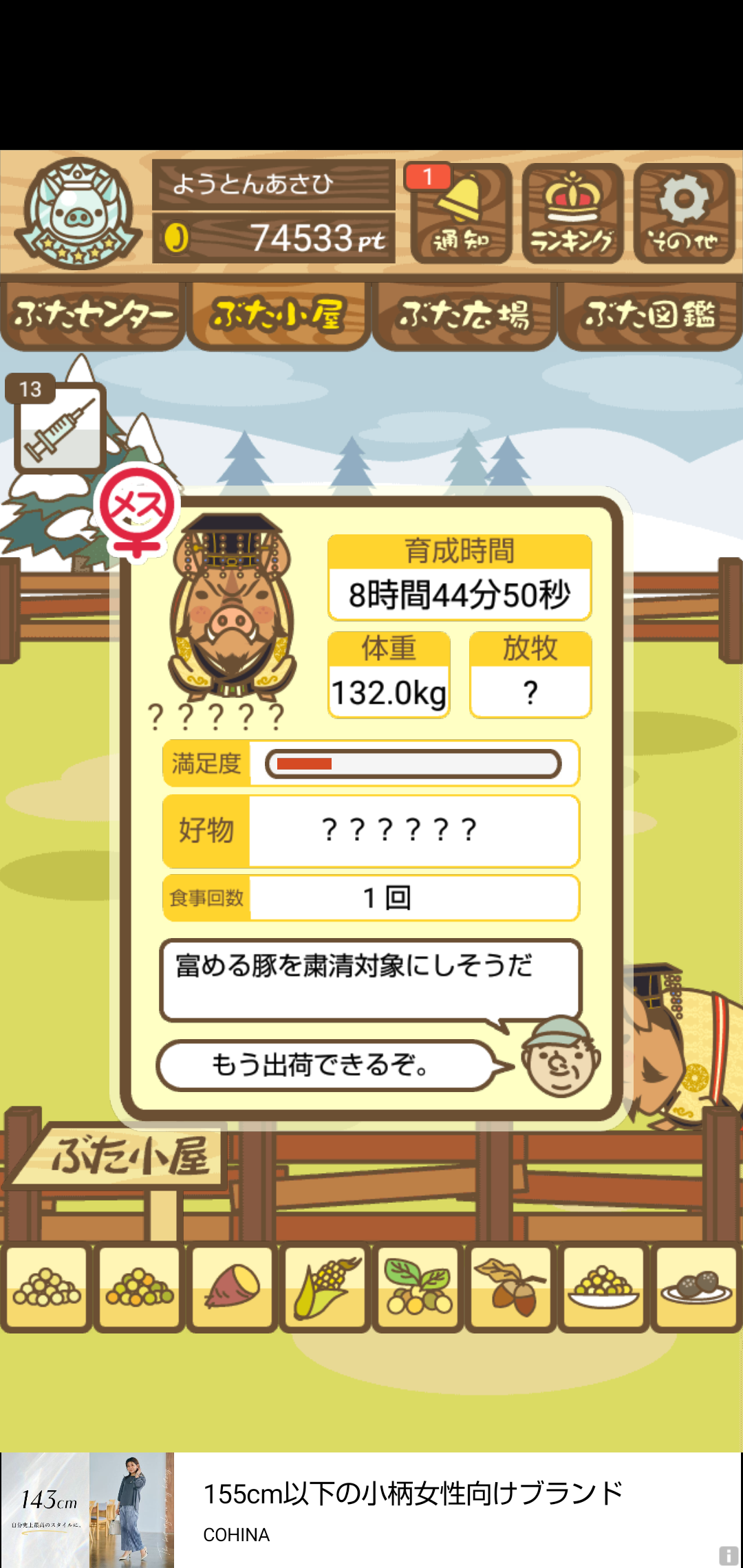Open the 通知 notifications bell
Screen dimensions: 743x1568
click(x=461, y=214)
